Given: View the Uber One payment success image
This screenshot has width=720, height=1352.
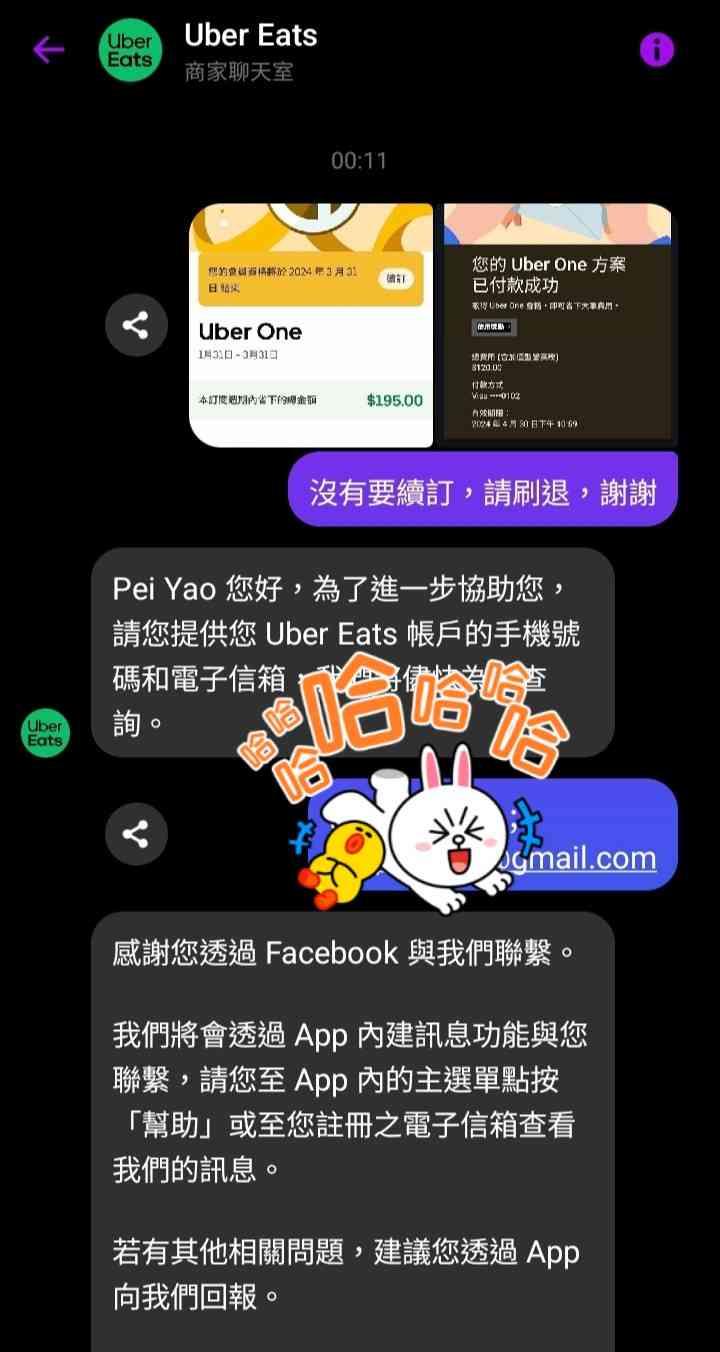Looking at the screenshot, I should 557,325.
